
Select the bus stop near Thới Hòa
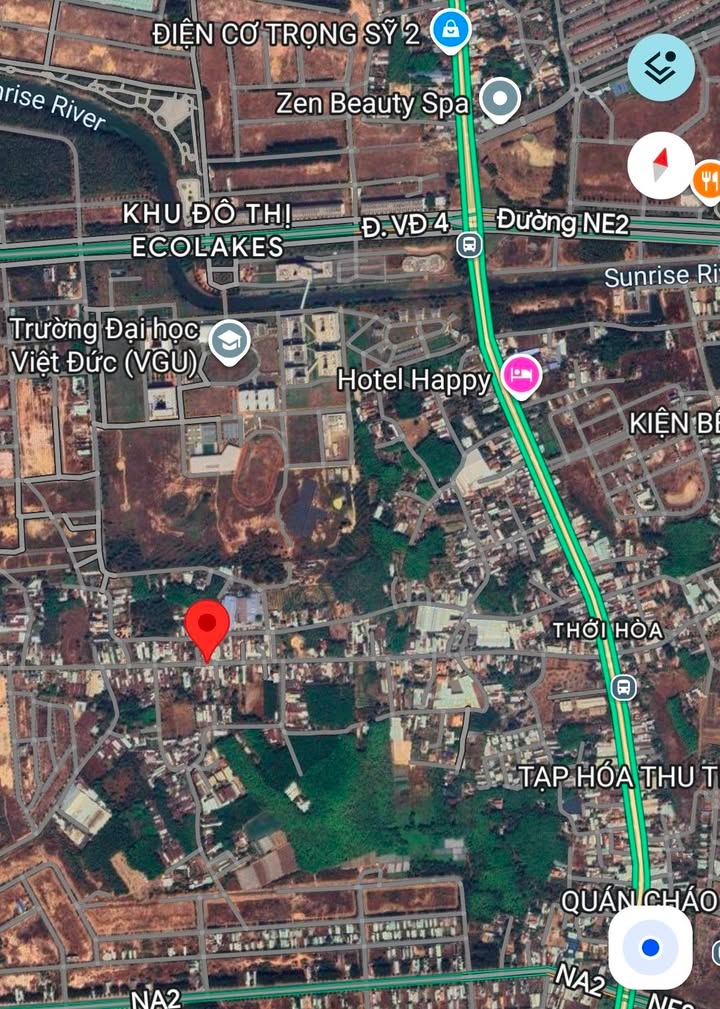tap(624, 687)
